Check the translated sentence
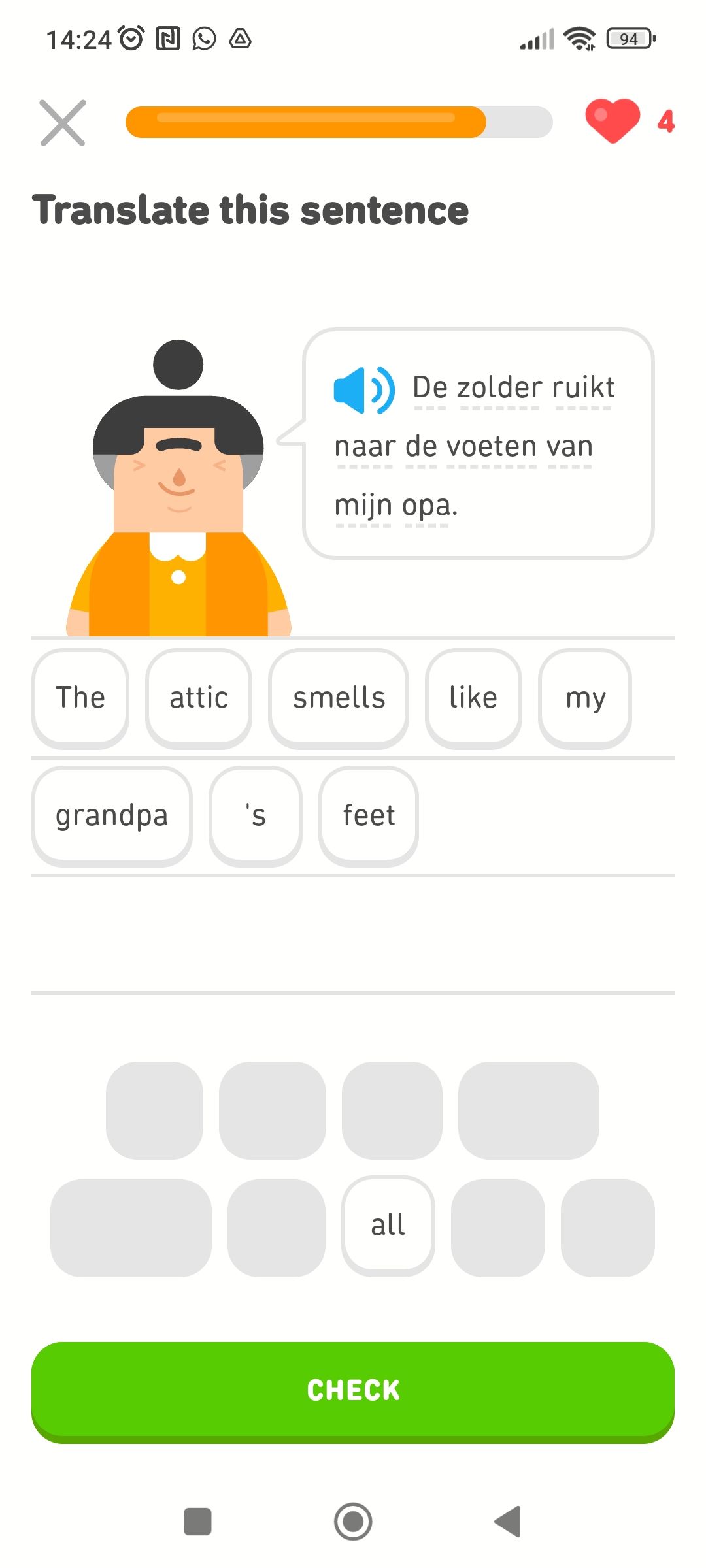The height and width of the screenshot is (1568, 706). [353, 1390]
